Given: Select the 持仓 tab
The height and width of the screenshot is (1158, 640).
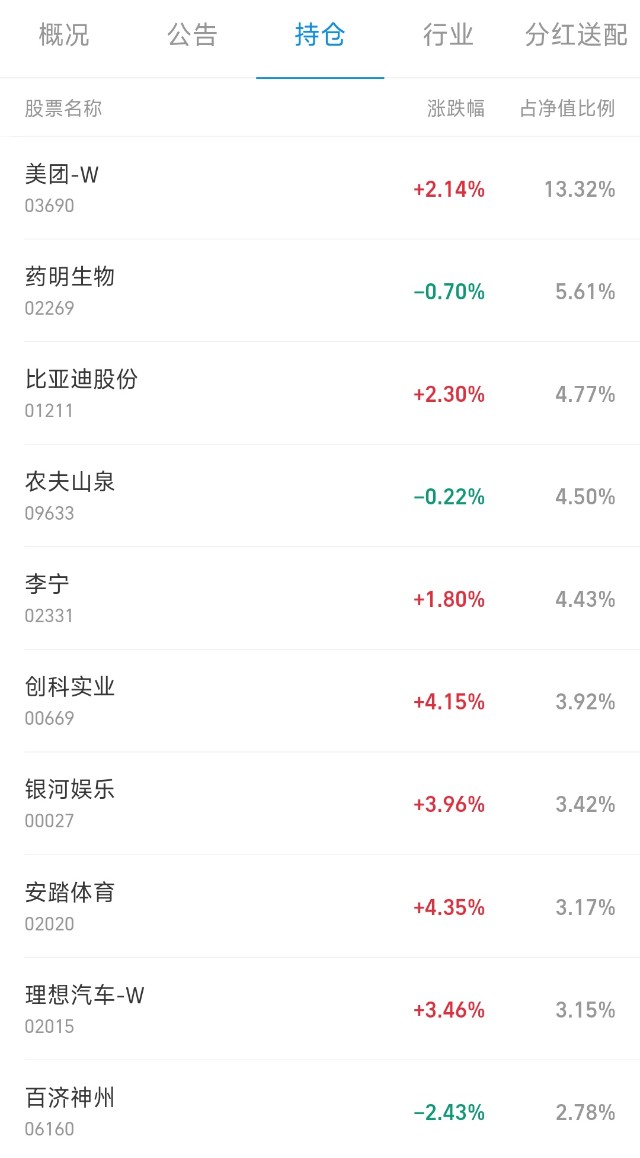Looking at the screenshot, I should [x=320, y=36].
